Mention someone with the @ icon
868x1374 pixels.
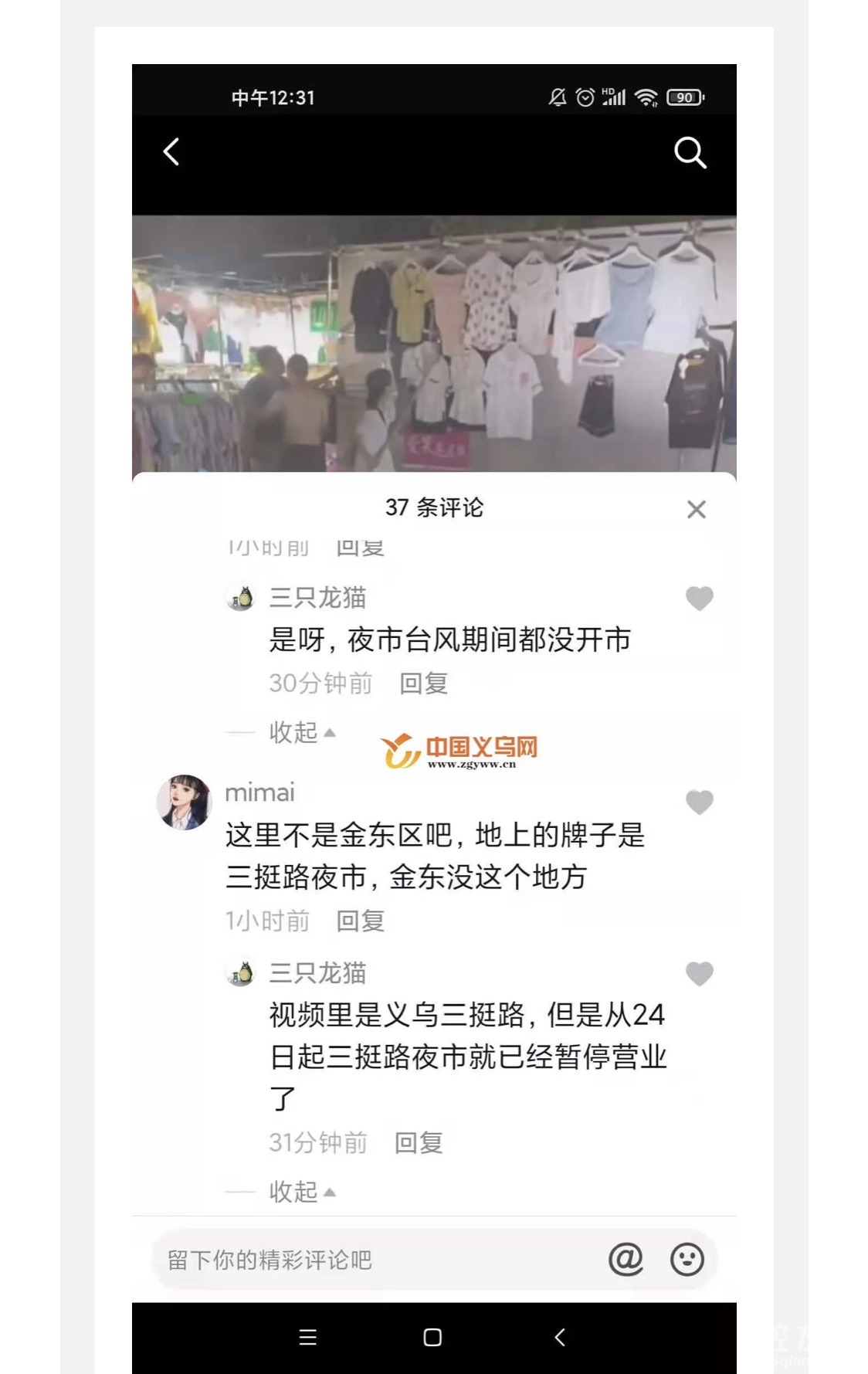point(626,1260)
